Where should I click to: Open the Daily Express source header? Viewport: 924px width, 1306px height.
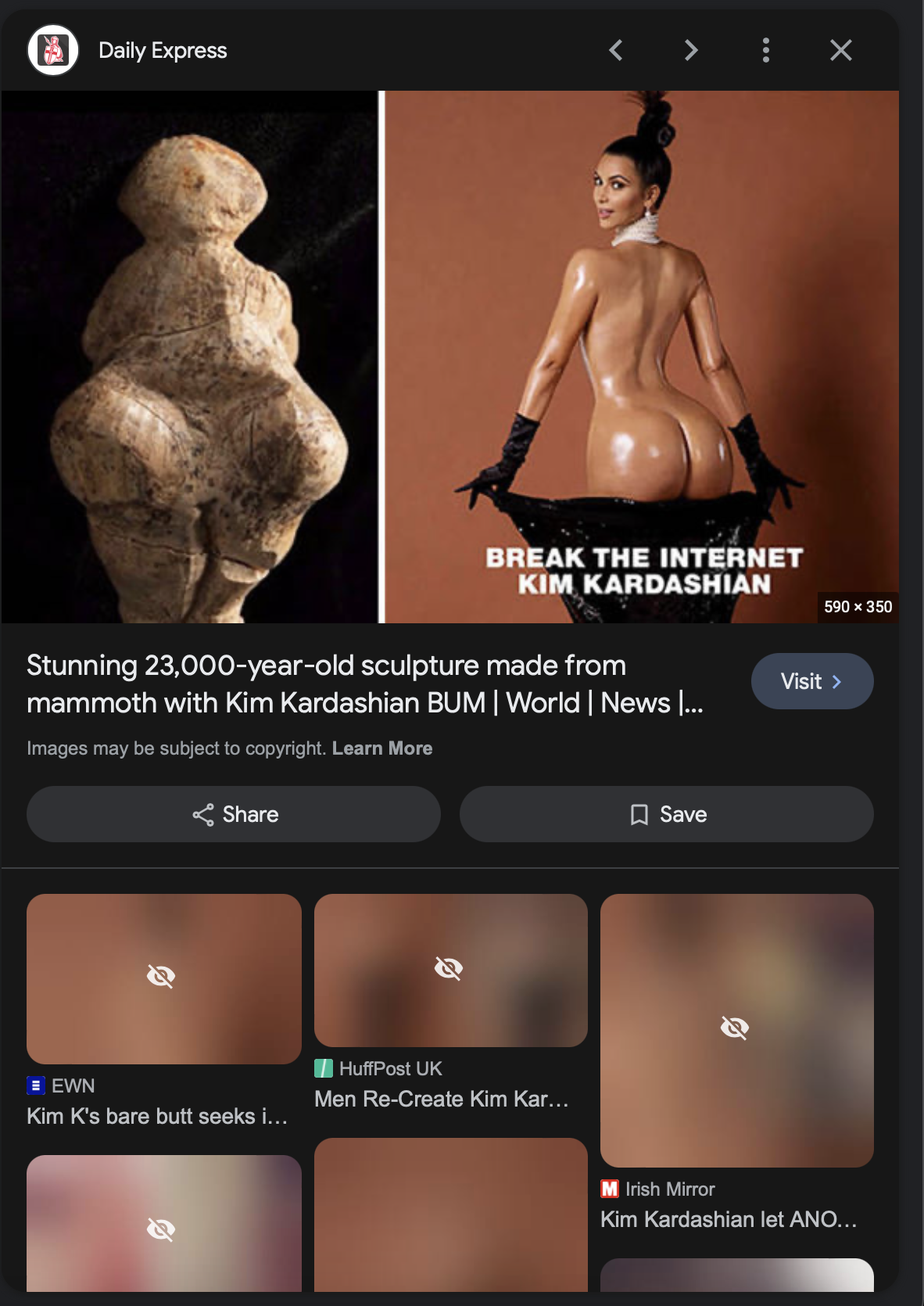coord(162,51)
